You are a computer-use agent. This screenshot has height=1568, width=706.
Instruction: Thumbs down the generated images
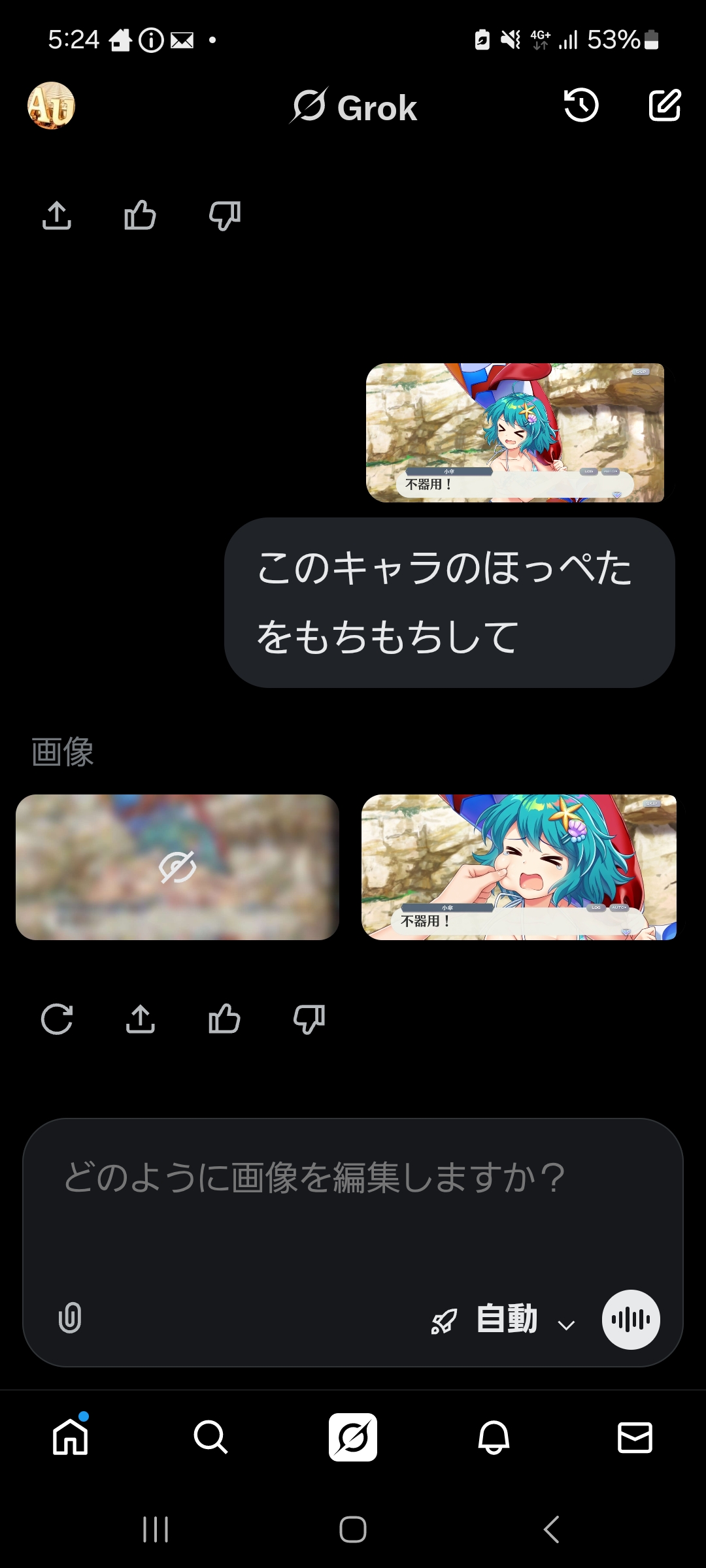point(309,1019)
